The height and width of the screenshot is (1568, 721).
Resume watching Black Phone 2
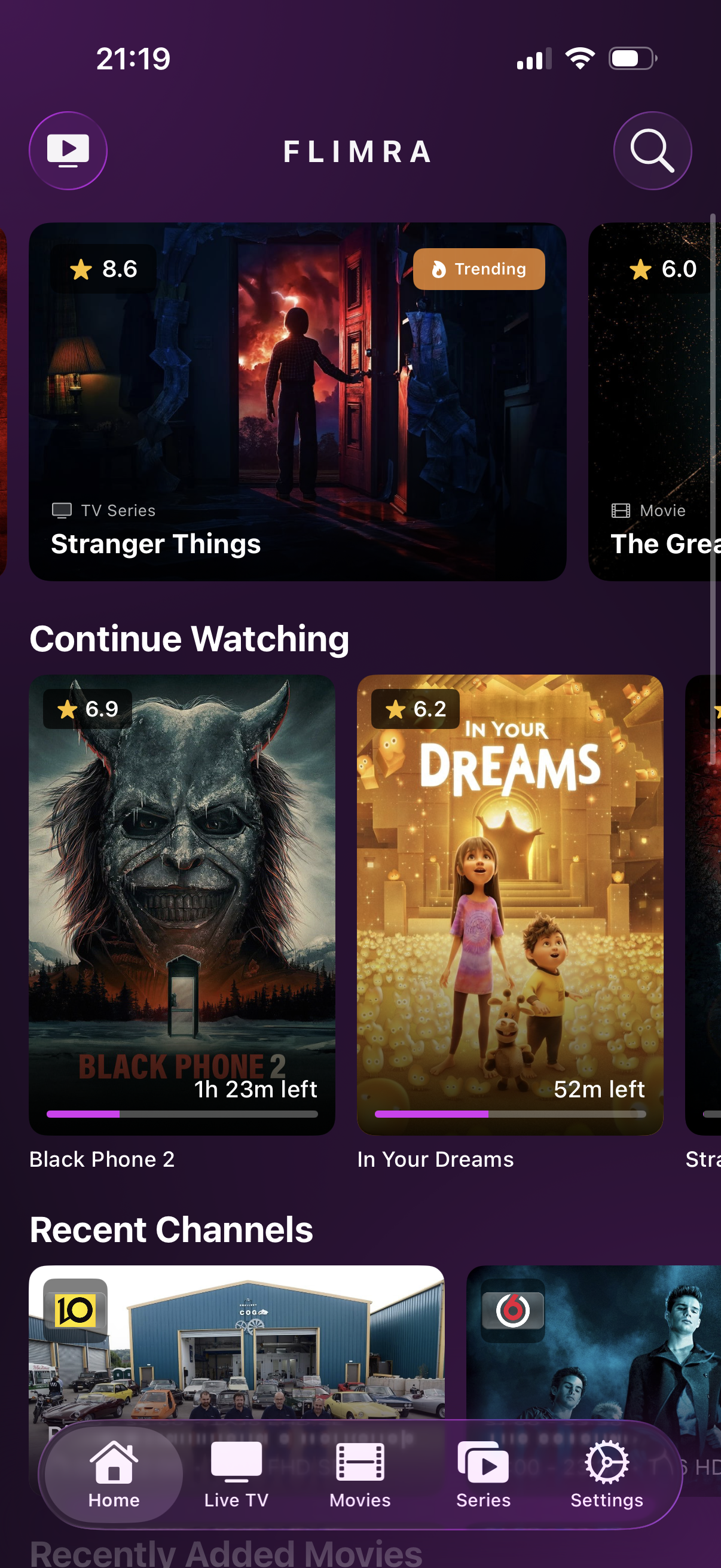click(182, 904)
